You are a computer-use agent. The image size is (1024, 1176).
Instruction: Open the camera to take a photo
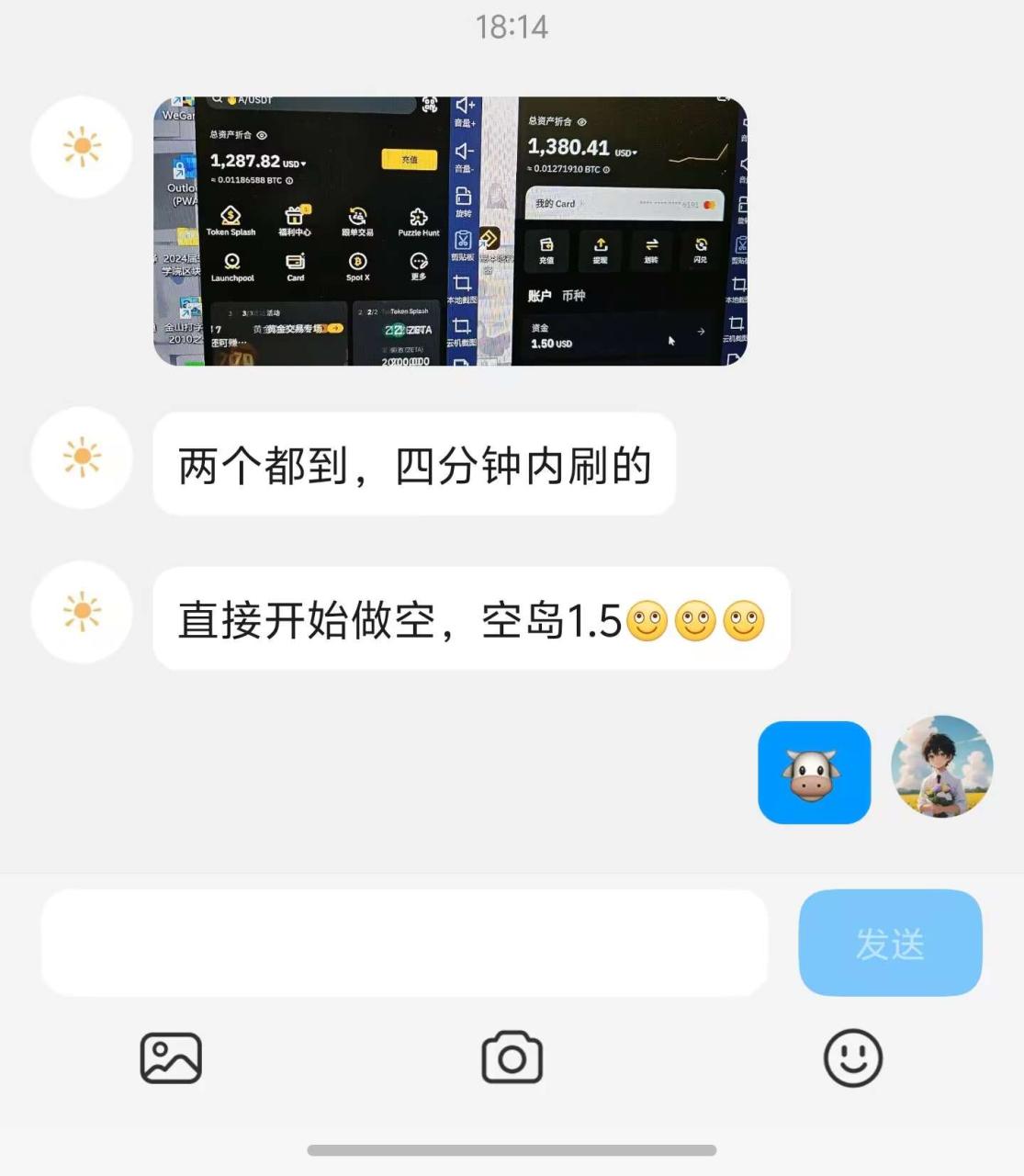point(512,1057)
